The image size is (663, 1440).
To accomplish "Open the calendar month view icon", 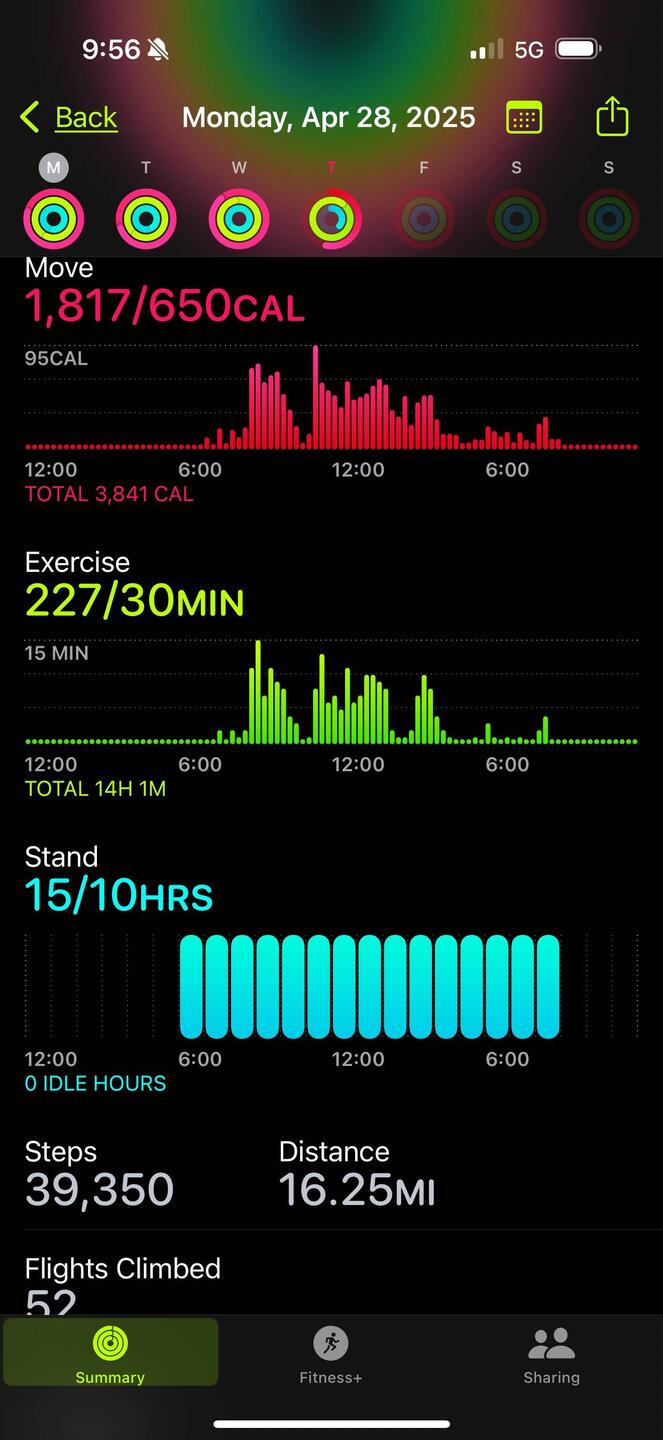I will pos(524,118).
